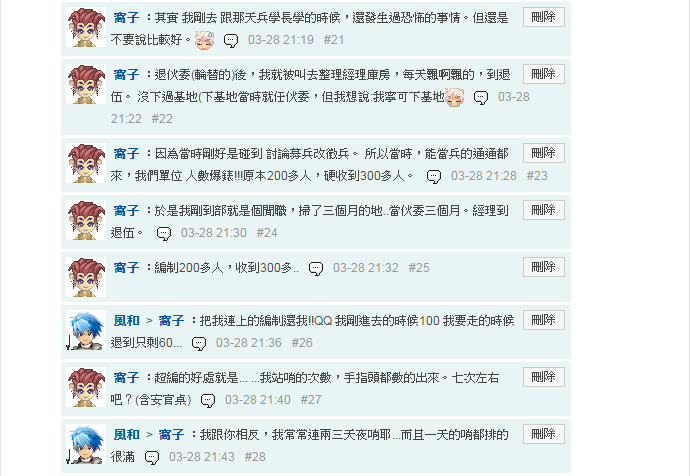Delete comment #27

pos(543,376)
